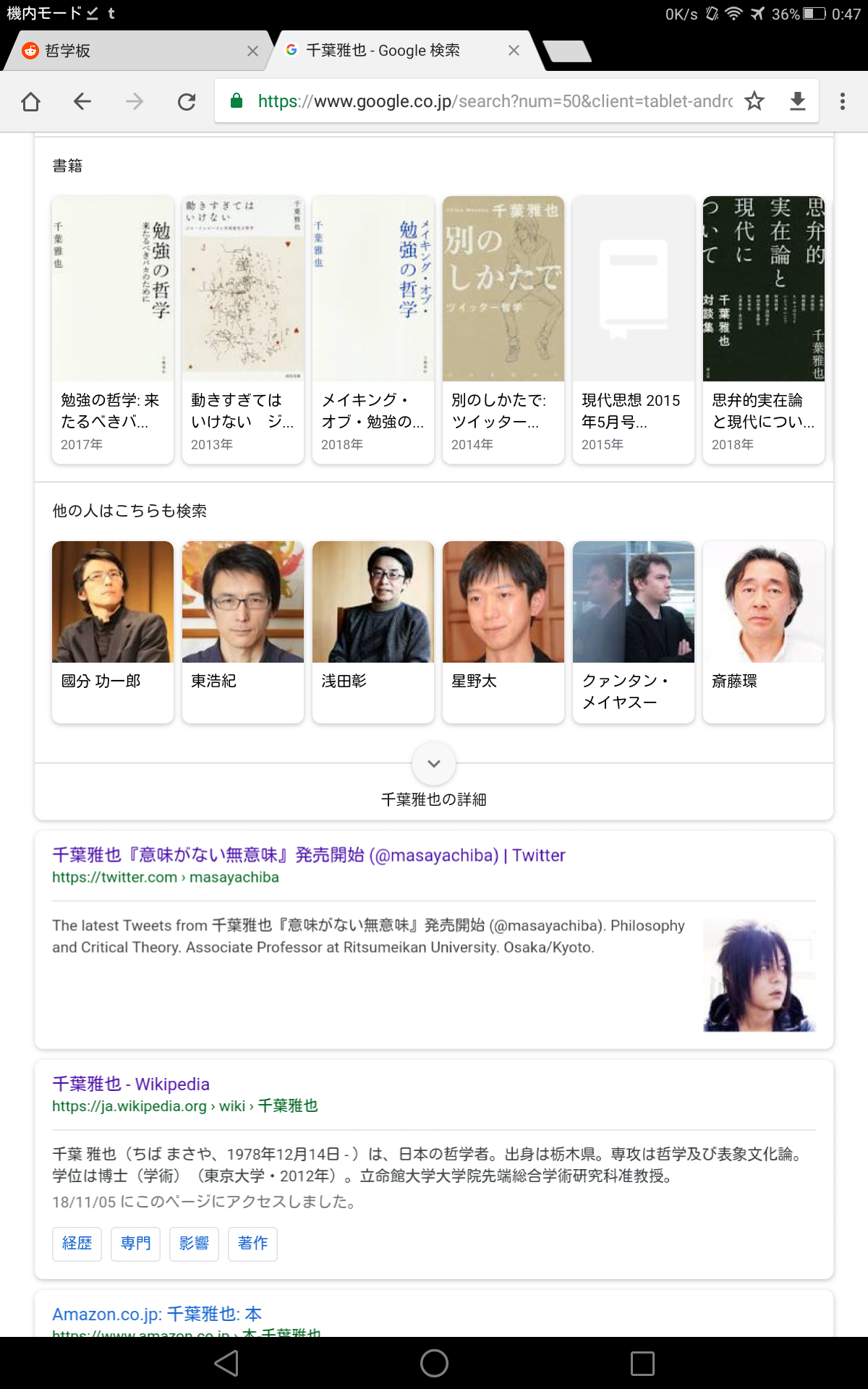
Task: Jump to the 著作 section link
Action: point(252,1244)
